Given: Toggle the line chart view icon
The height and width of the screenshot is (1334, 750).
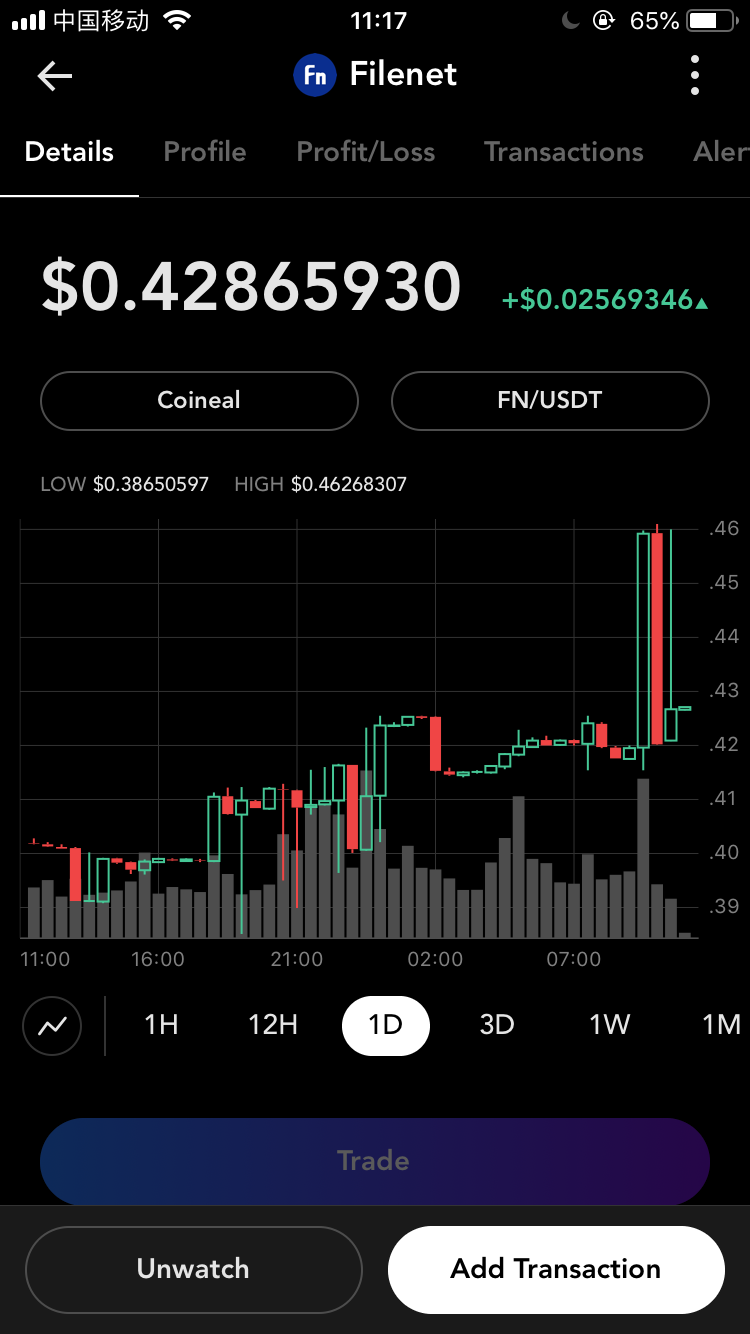Looking at the screenshot, I should pyautogui.click(x=52, y=1026).
